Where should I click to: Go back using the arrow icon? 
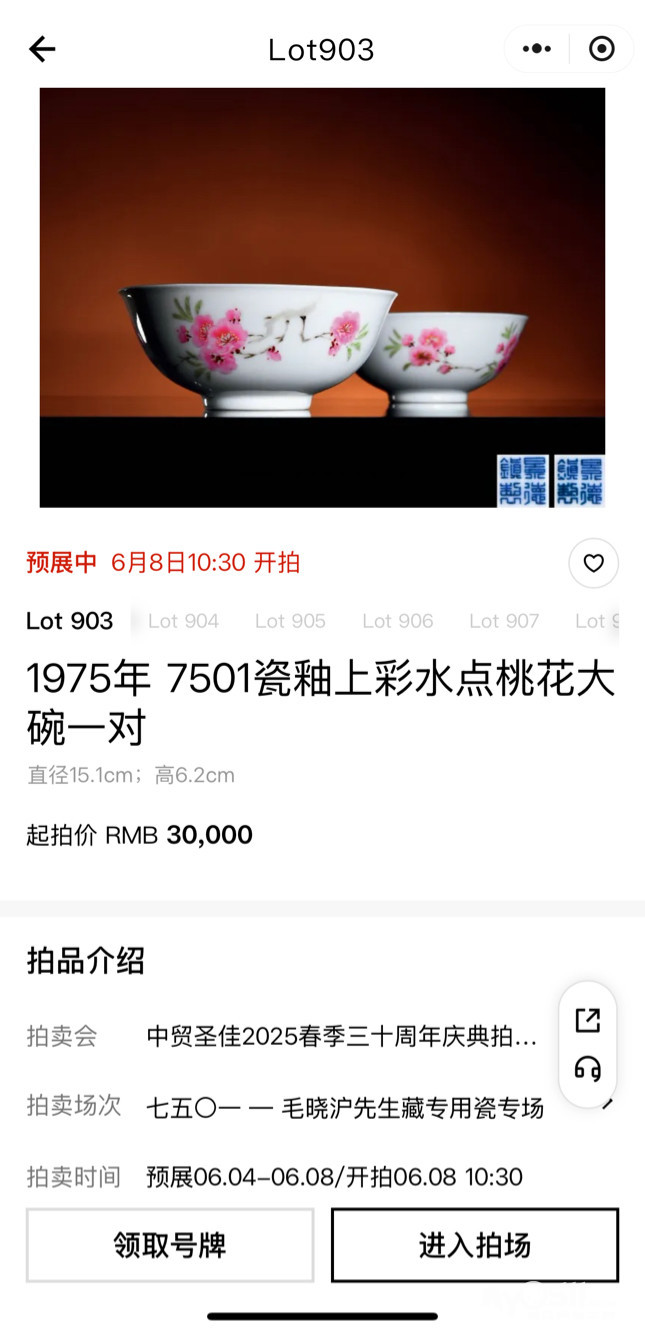click(x=42, y=49)
